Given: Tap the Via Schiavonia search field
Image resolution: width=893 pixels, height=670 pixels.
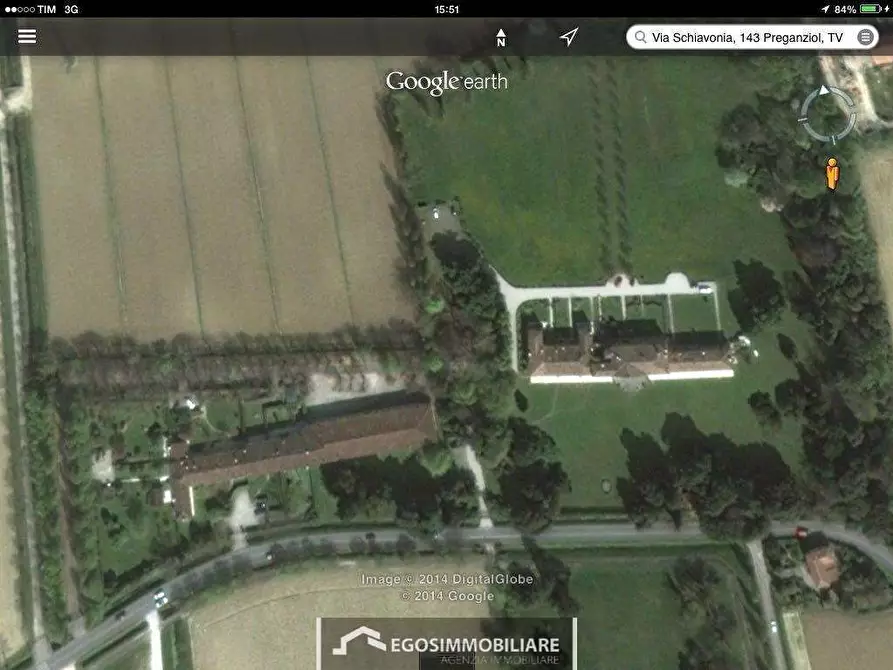Looking at the screenshot, I should coord(745,37).
